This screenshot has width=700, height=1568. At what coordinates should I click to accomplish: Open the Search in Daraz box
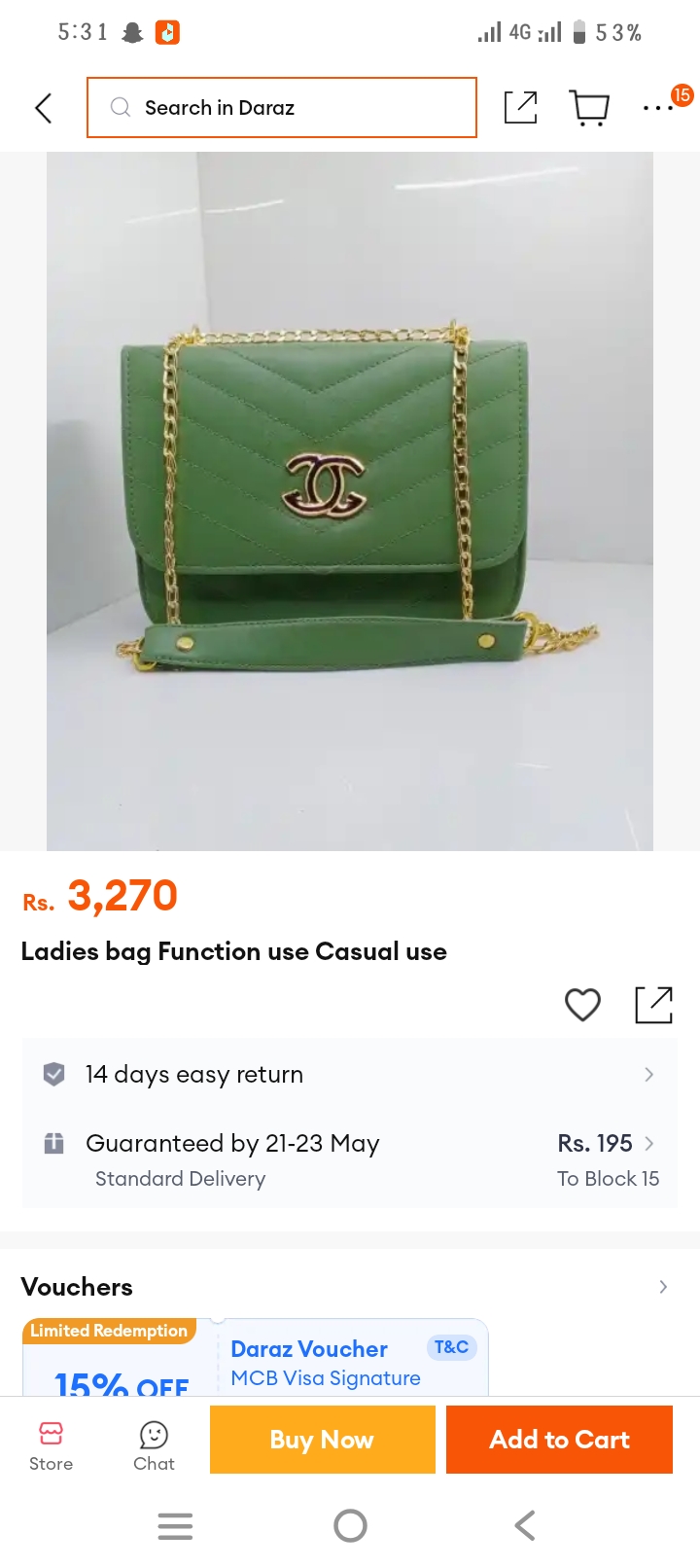coord(282,107)
